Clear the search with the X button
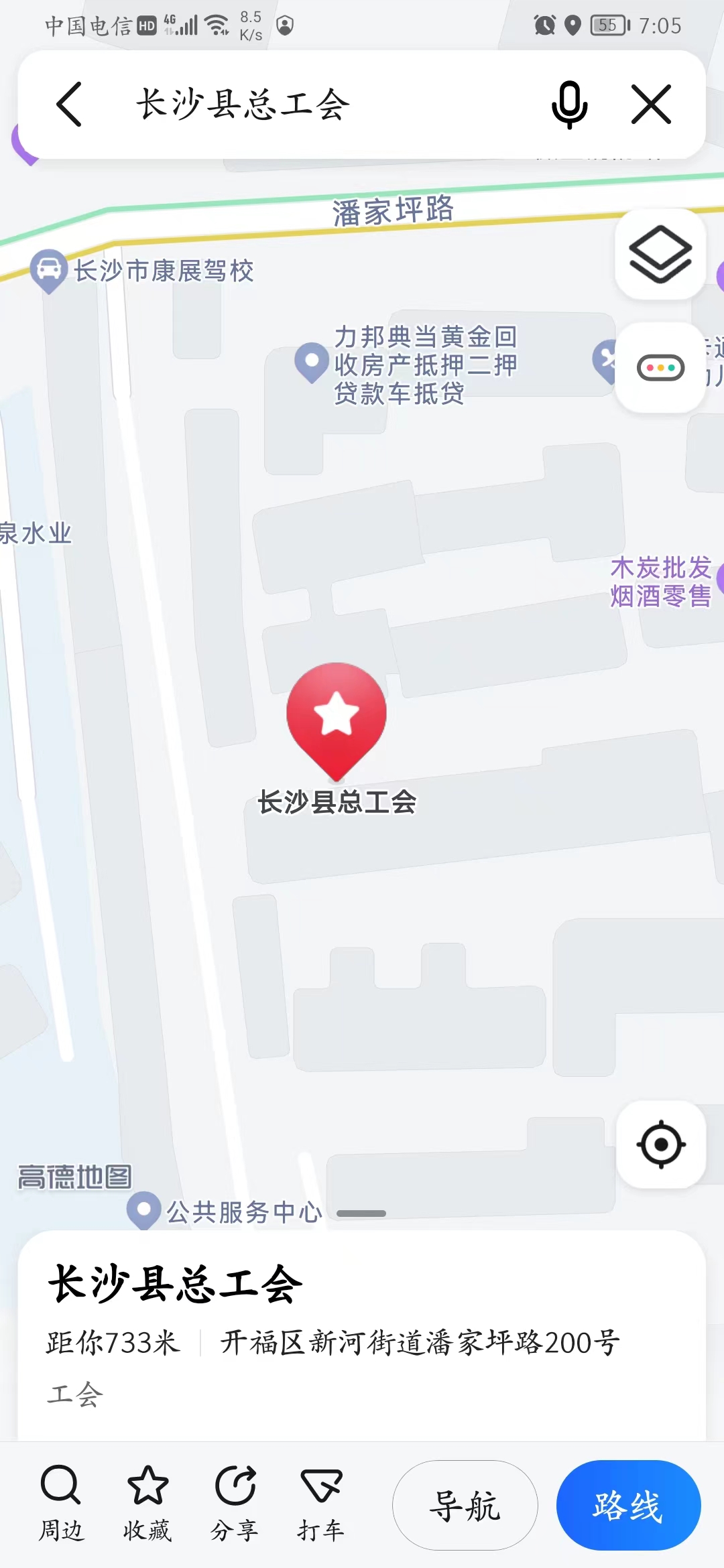 (651, 105)
